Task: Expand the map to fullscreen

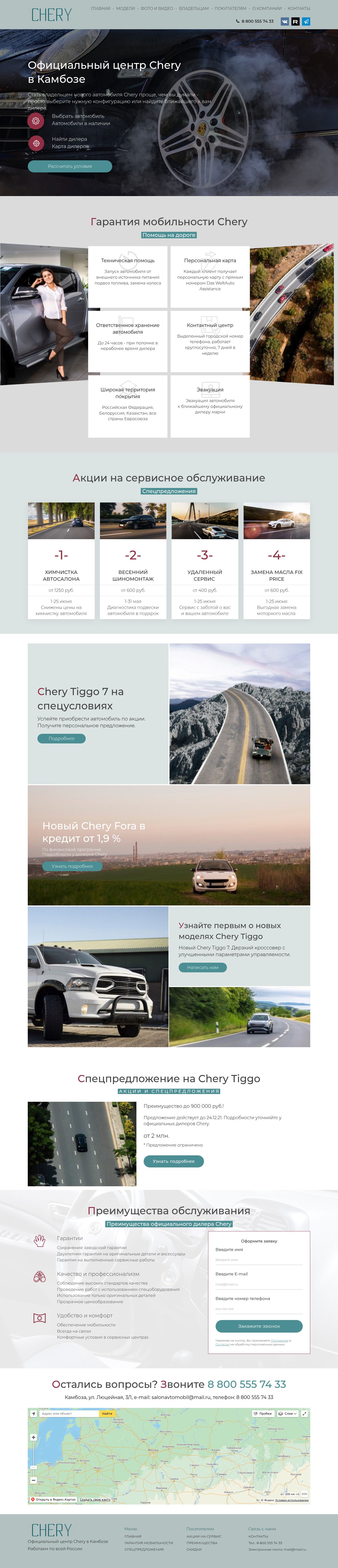Action: click(304, 1414)
